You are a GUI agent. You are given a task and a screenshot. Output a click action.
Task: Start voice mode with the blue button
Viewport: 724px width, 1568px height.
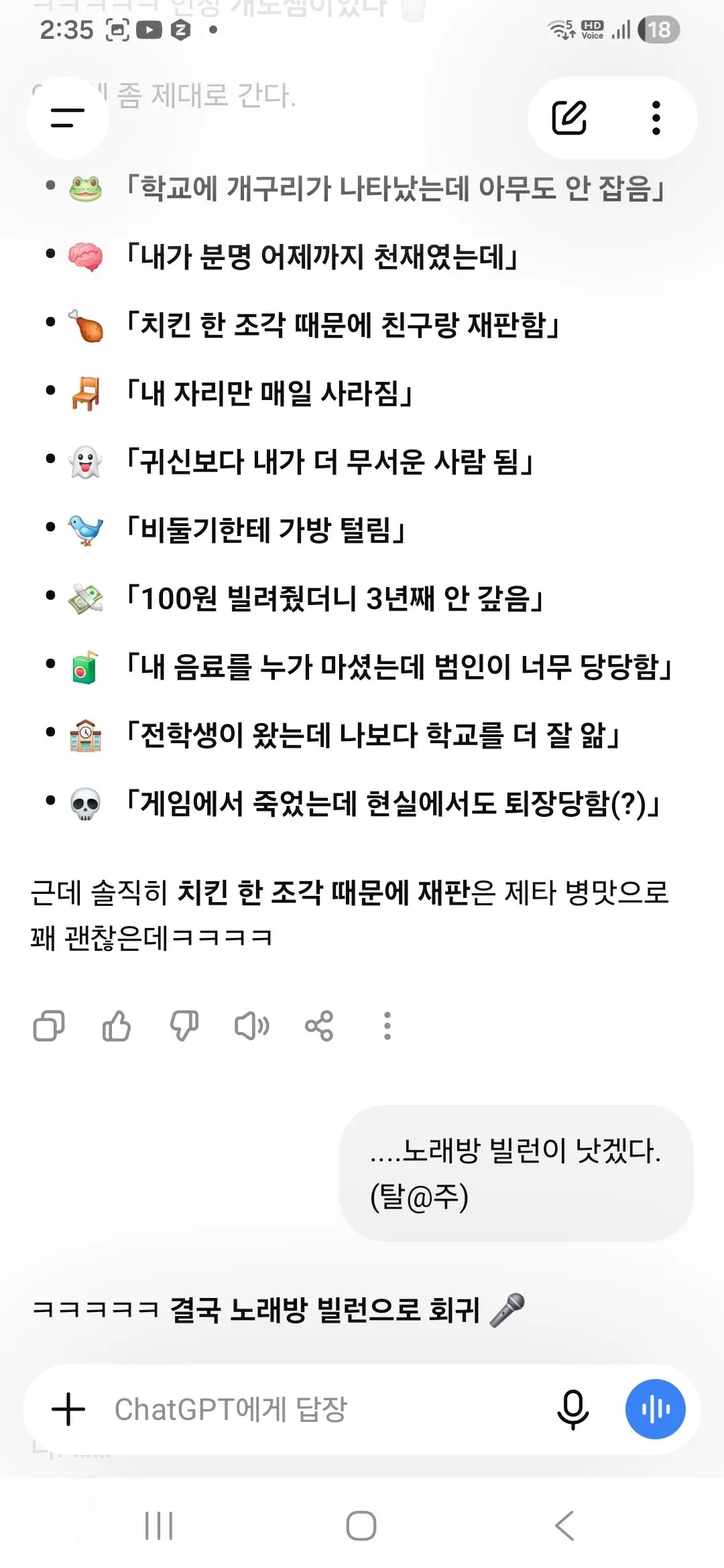point(656,1409)
